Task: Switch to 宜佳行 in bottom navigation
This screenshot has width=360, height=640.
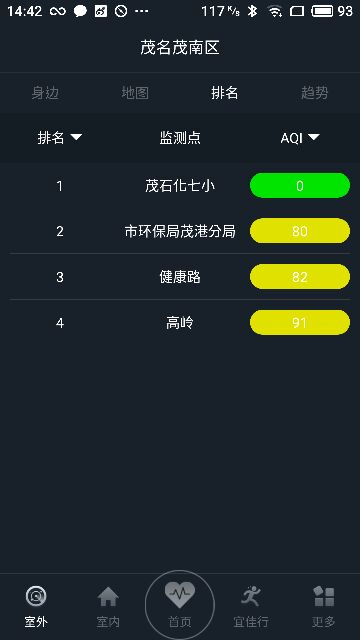Action: (251, 607)
